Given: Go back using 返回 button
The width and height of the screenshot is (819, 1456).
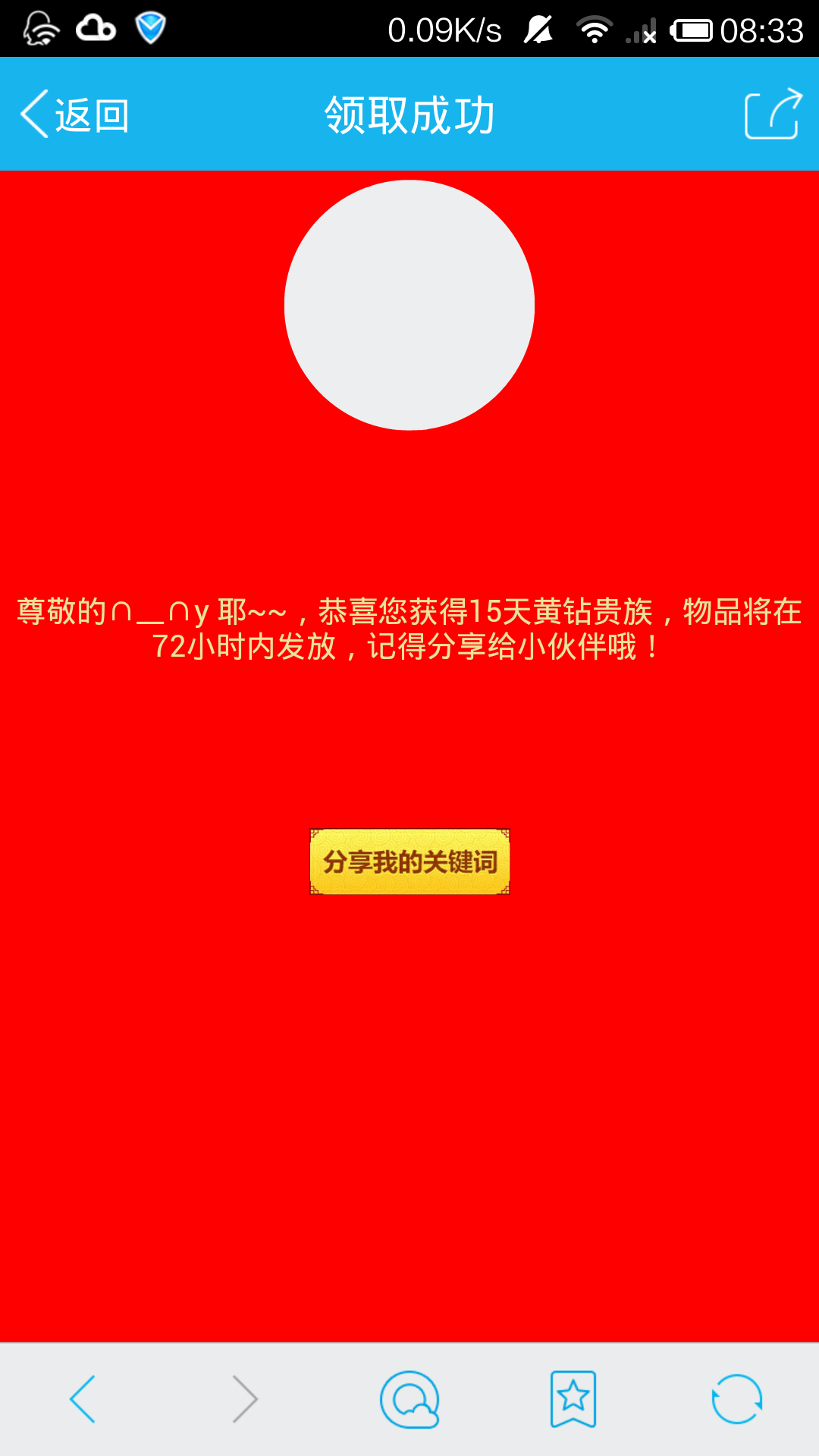Looking at the screenshot, I should click(x=75, y=115).
